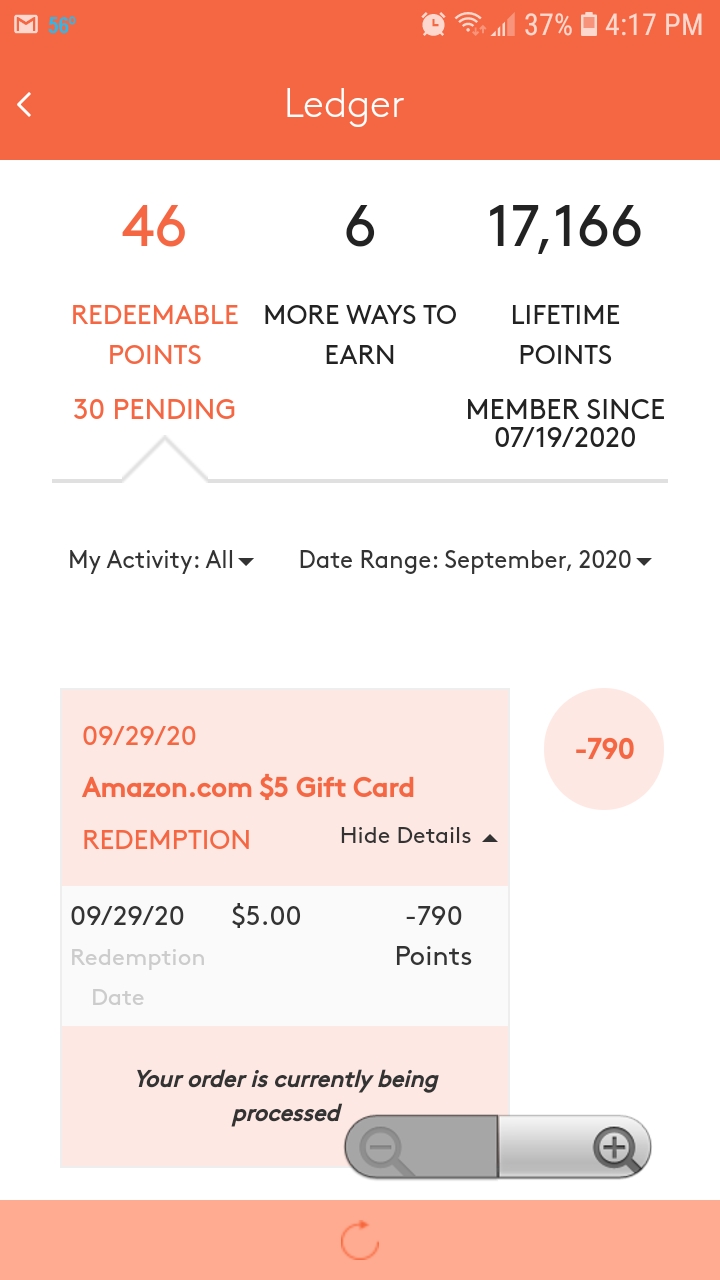This screenshot has height=1280, width=720.
Task: Change the Date Range from September 2020
Action: (x=474, y=559)
